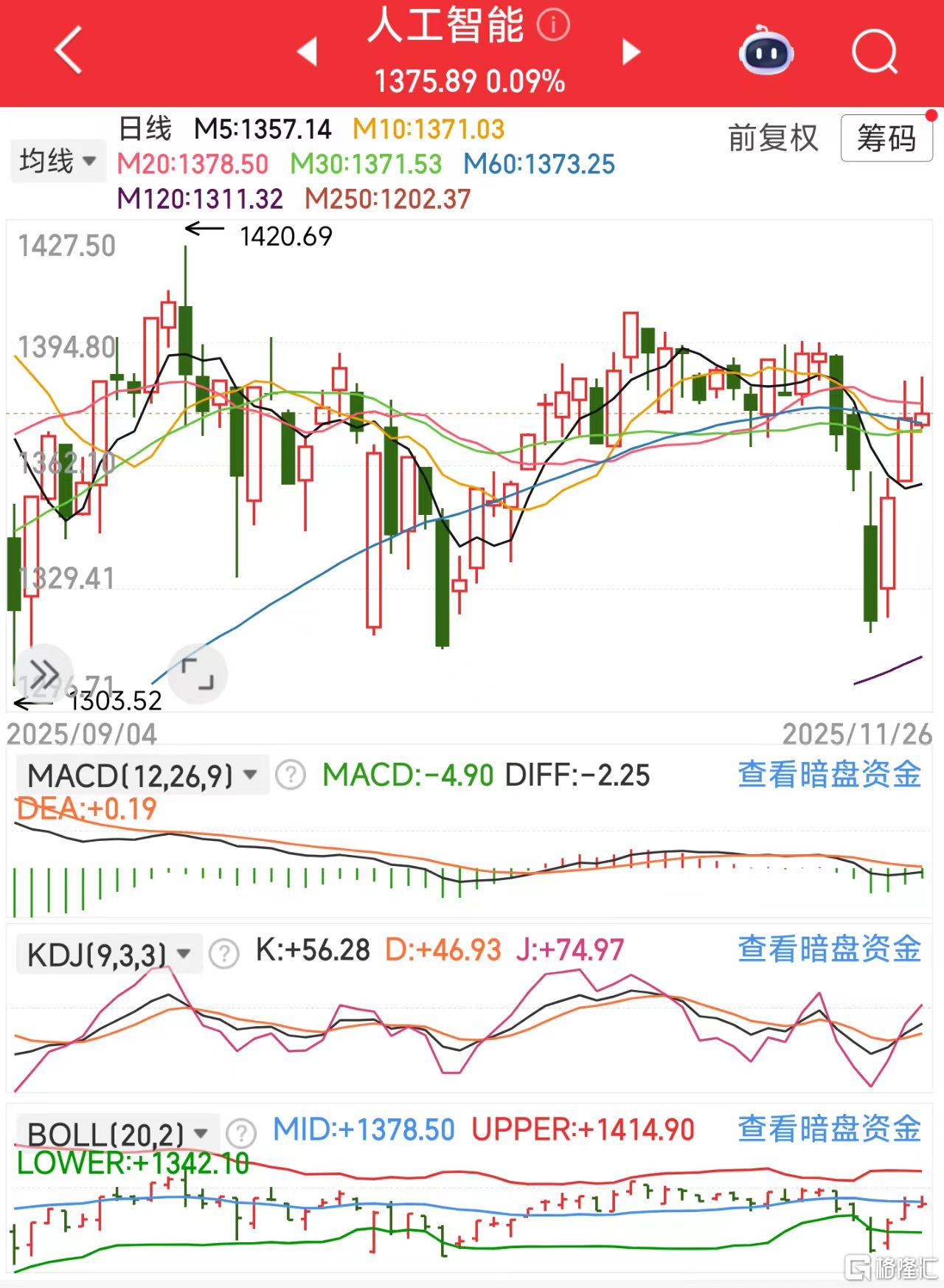The height and width of the screenshot is (1288, 944).
Task: Show help for the BOLL indicator
Action: click(240, 1133)
